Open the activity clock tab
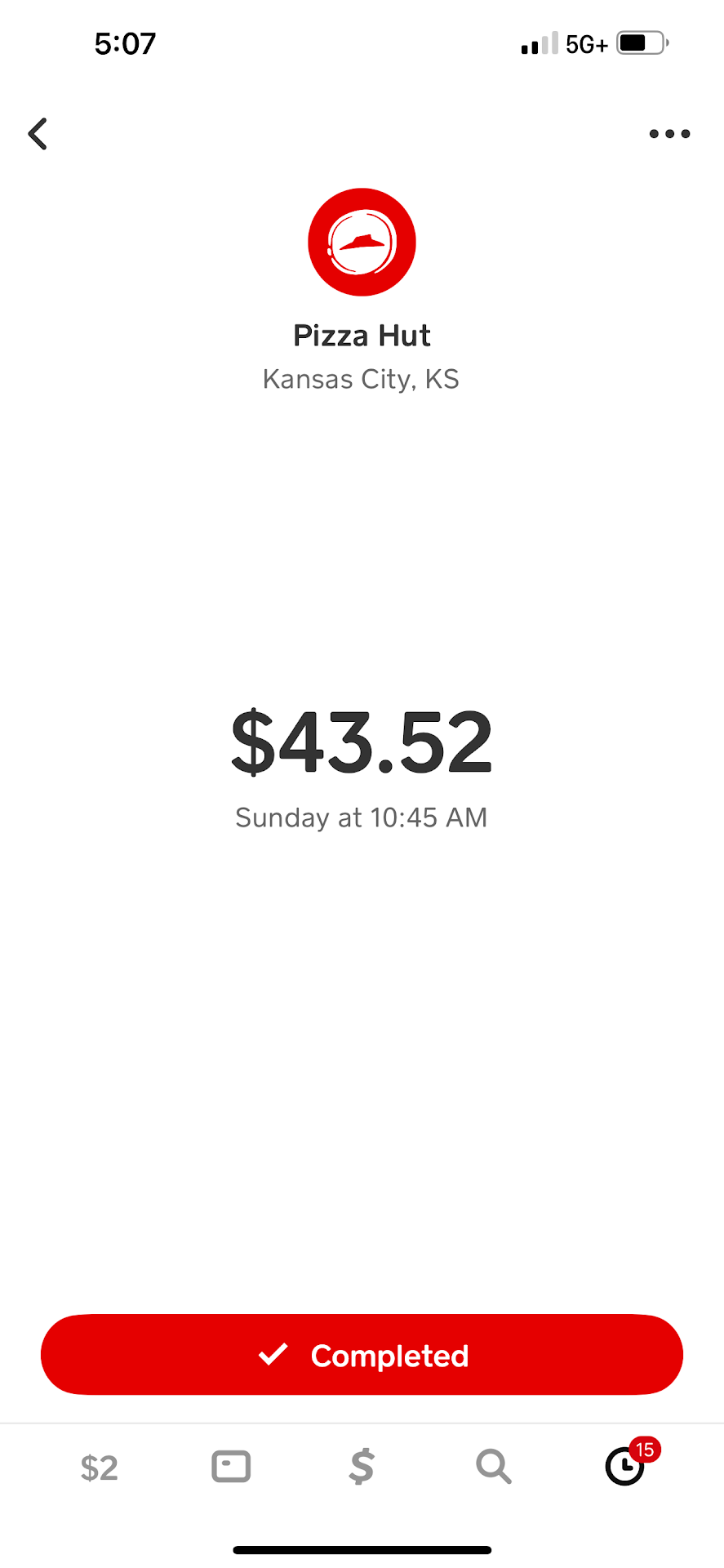Viewport: 724px width, 1568px height. coord(625,1467)
